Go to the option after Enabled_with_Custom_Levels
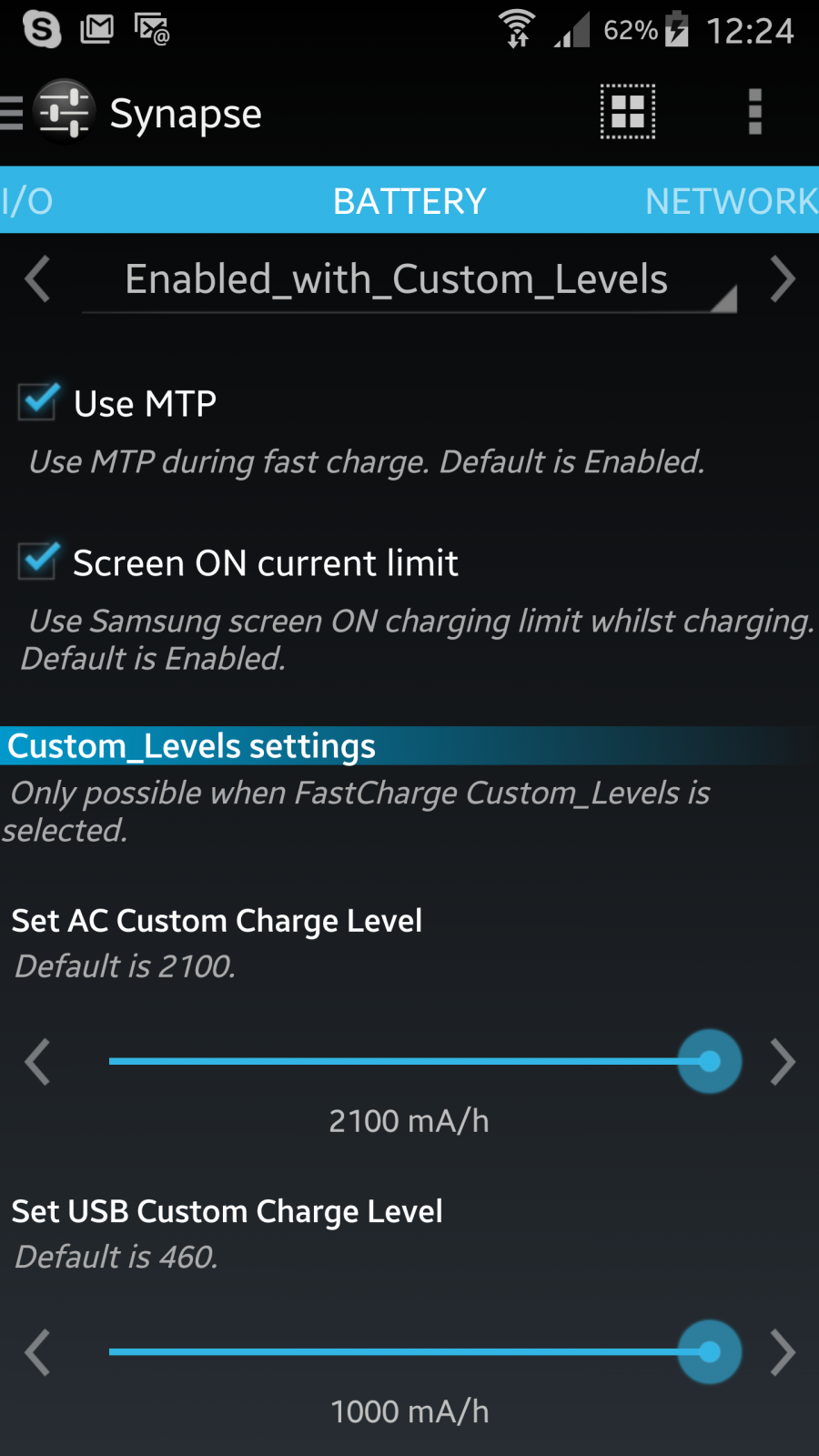This screenshot has height=1456, width=819. coord(783,278)
